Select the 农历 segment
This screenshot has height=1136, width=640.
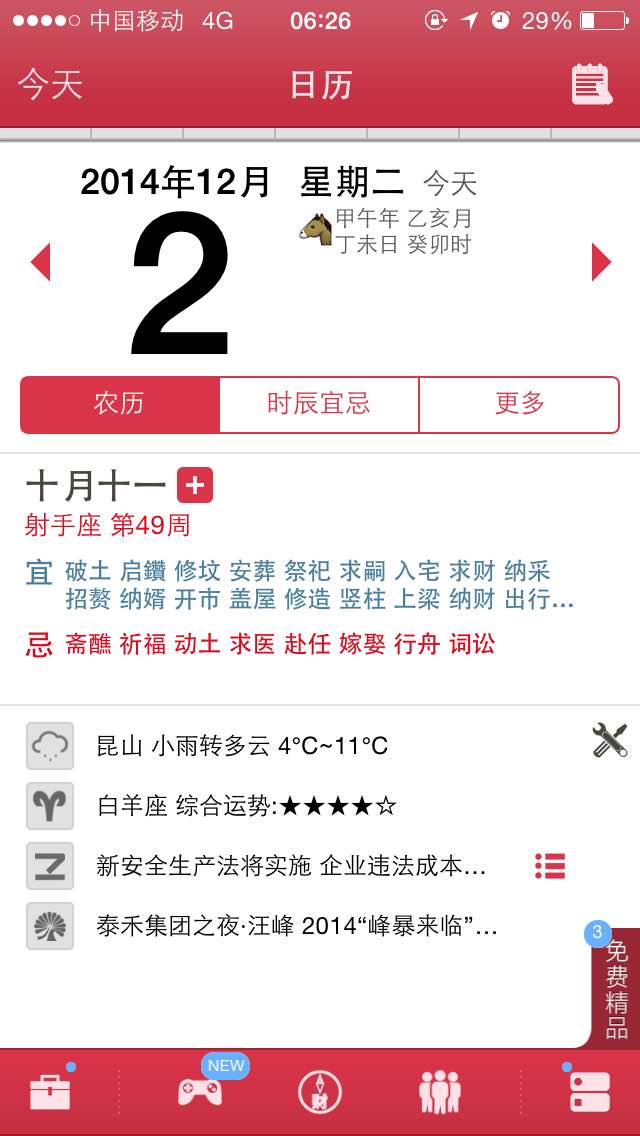pyautogui.click(x=120, y=404)
